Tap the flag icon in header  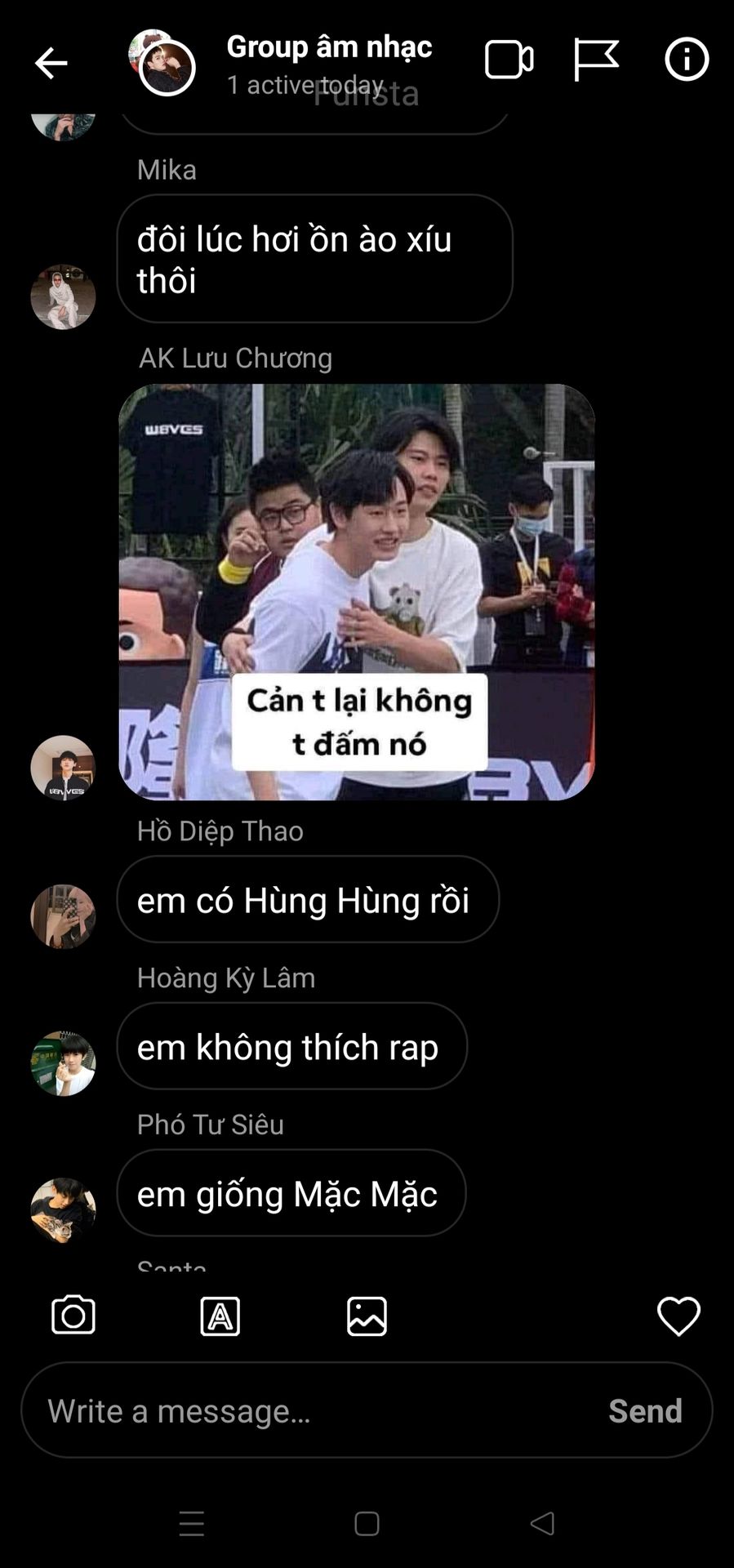(596, 60)
